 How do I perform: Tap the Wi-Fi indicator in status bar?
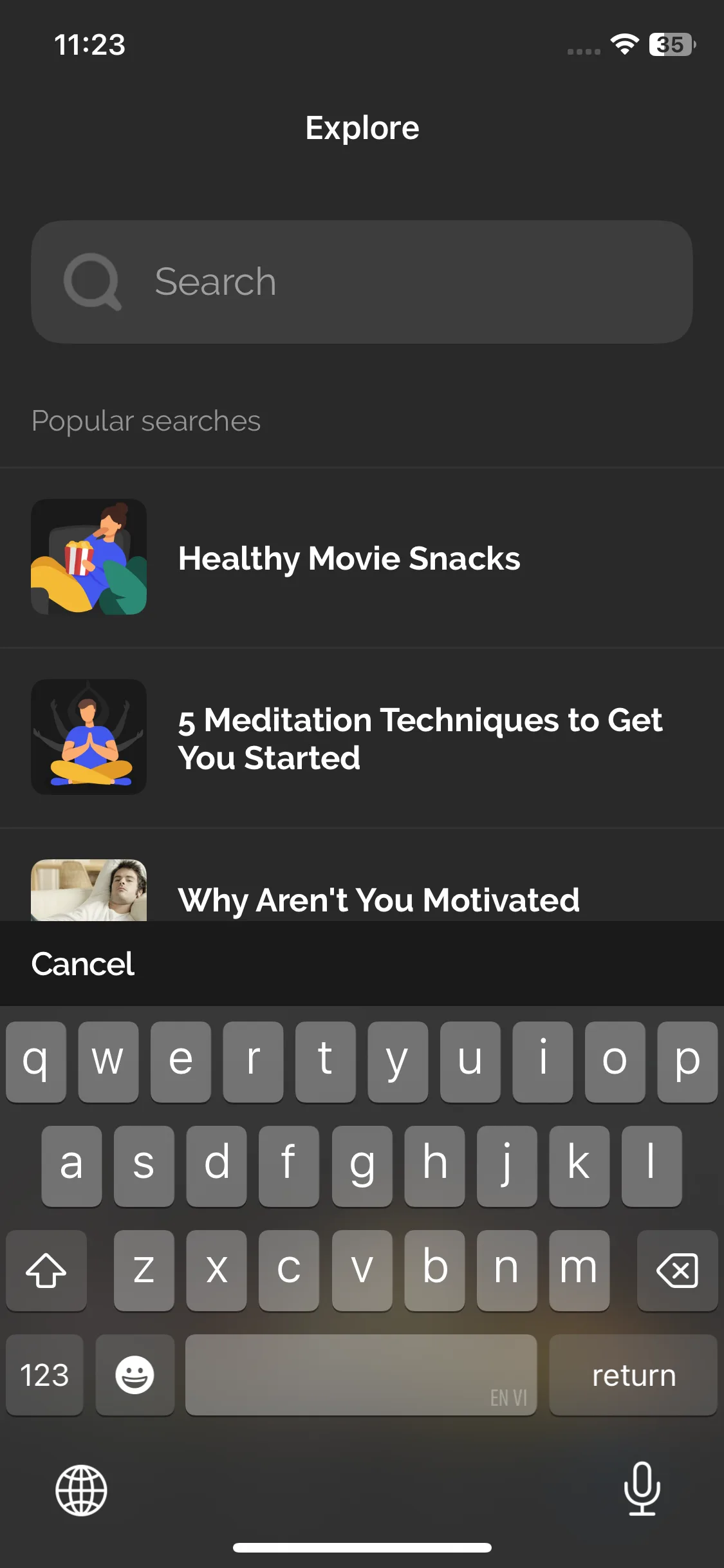[x=623, y=44]
